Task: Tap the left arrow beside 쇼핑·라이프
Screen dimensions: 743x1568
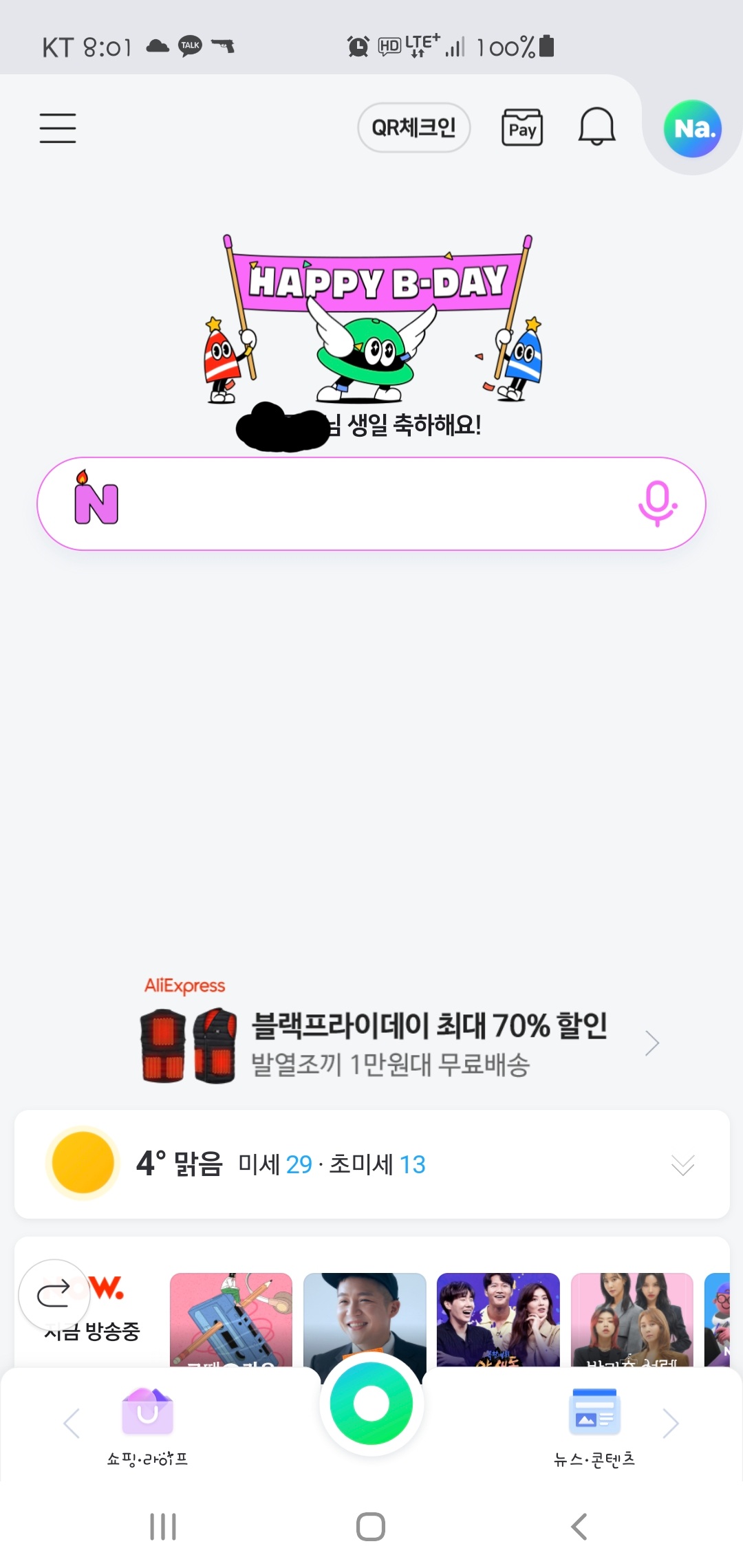Action: click(72, 1424)
